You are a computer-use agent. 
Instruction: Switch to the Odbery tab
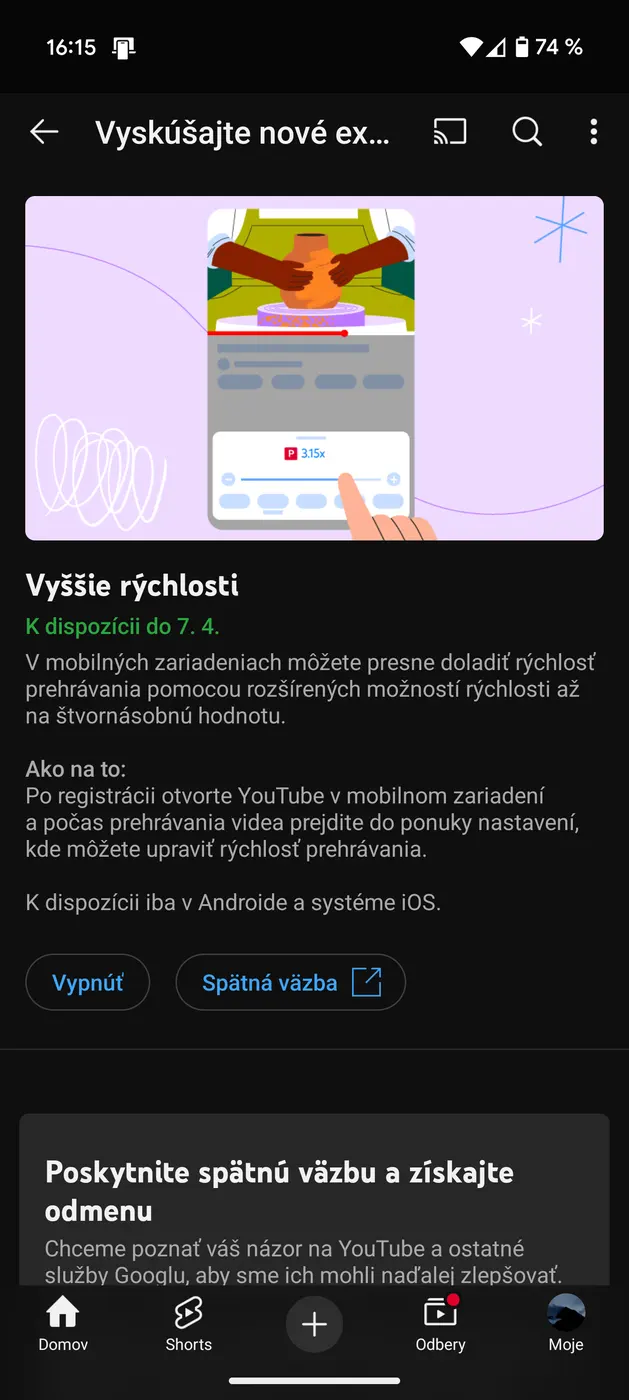coord(440,1323)
